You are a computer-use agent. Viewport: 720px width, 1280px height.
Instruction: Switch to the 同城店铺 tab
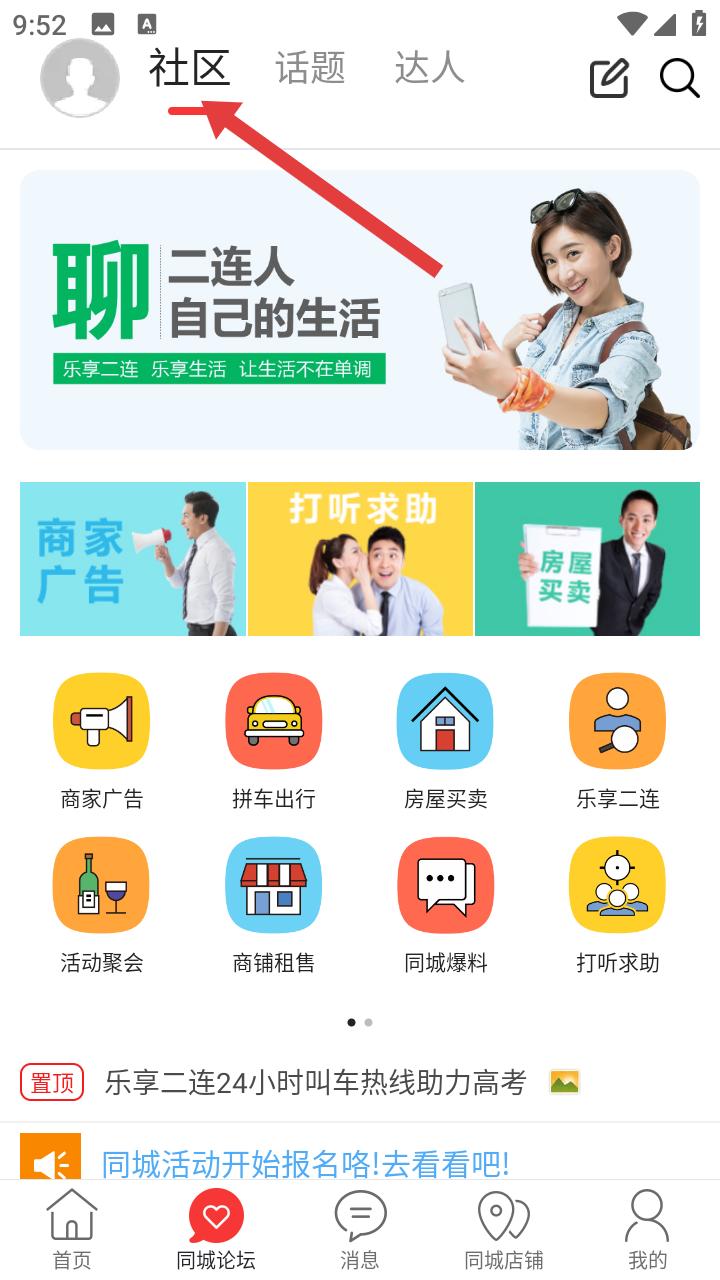click(x=504, y=1230)
